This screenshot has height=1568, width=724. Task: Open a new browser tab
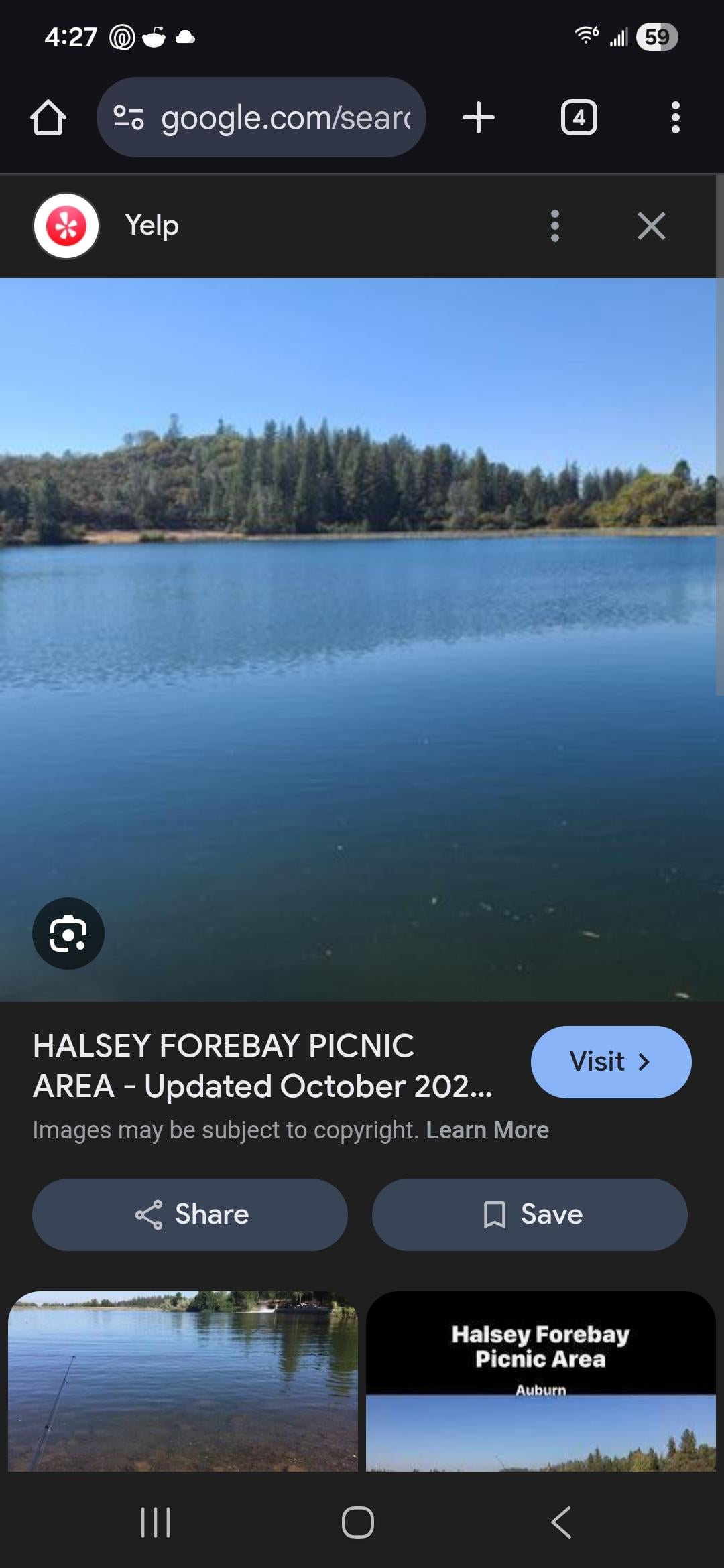point(479,118)
